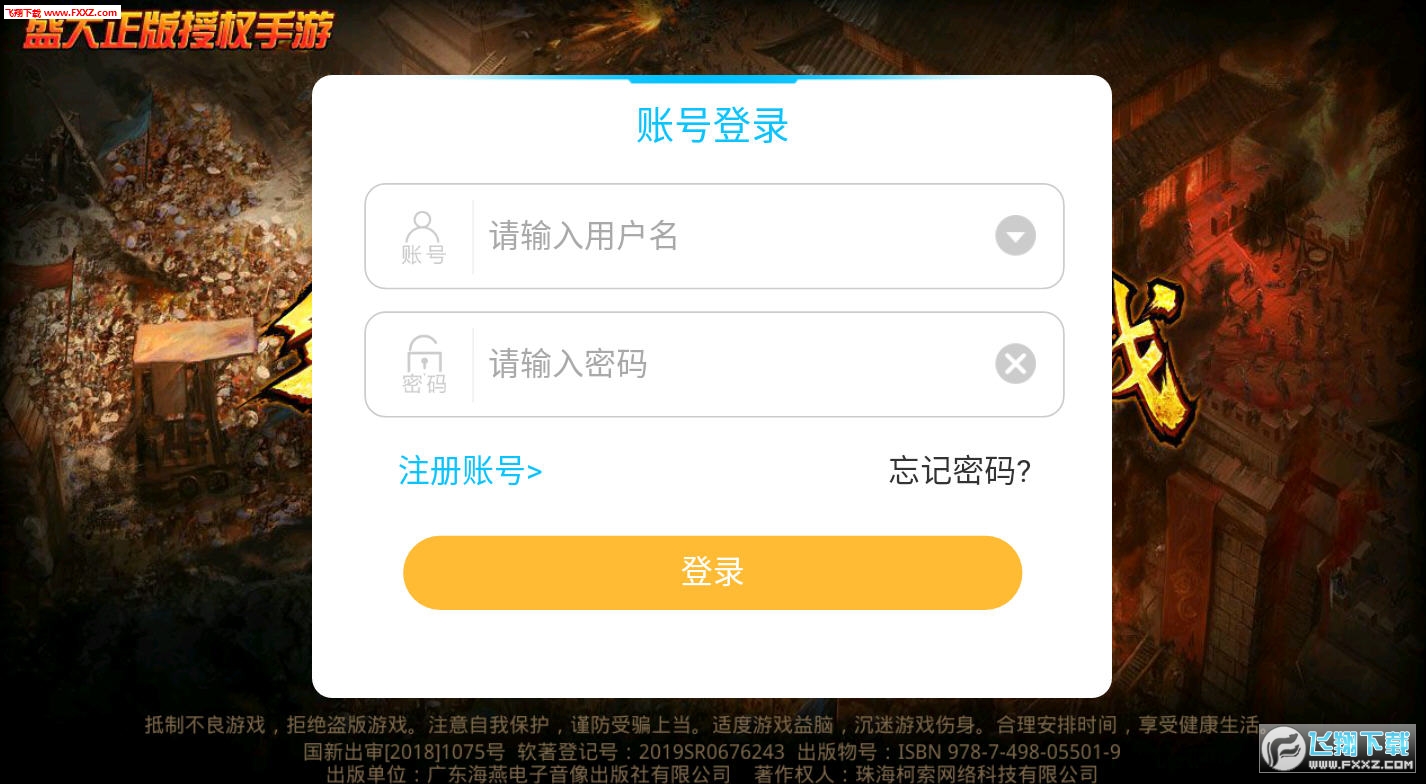Expand the saved accounts dropdown arrow

1015,237
